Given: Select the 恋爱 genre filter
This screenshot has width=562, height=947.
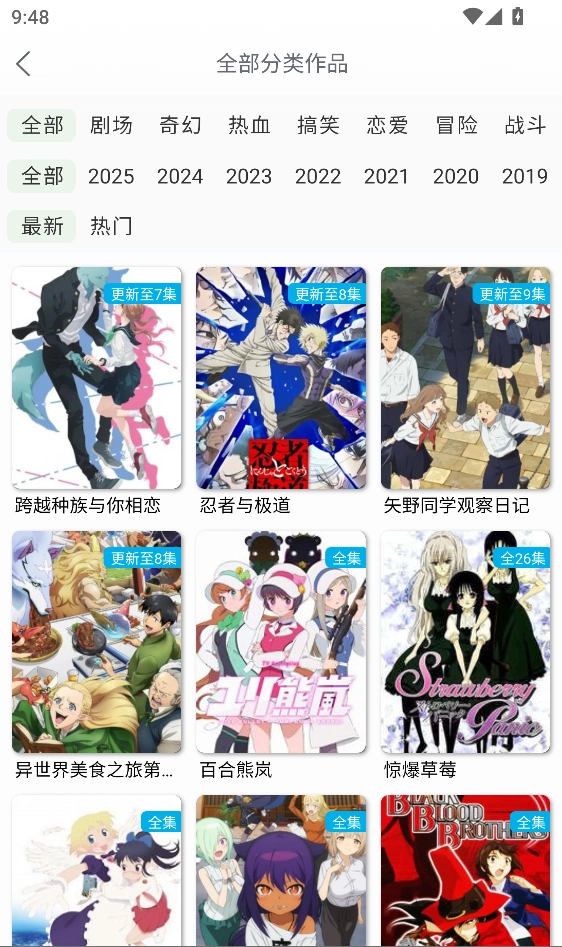Looking at the screenshot, I should (387, 126).
